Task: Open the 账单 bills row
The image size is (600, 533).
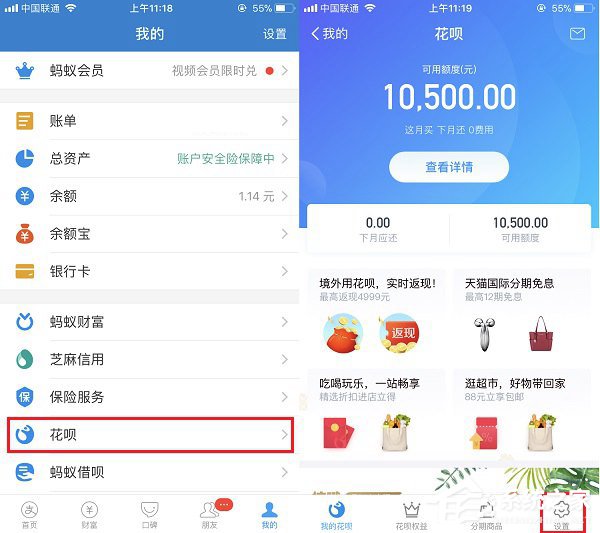Action: [150, 121]
